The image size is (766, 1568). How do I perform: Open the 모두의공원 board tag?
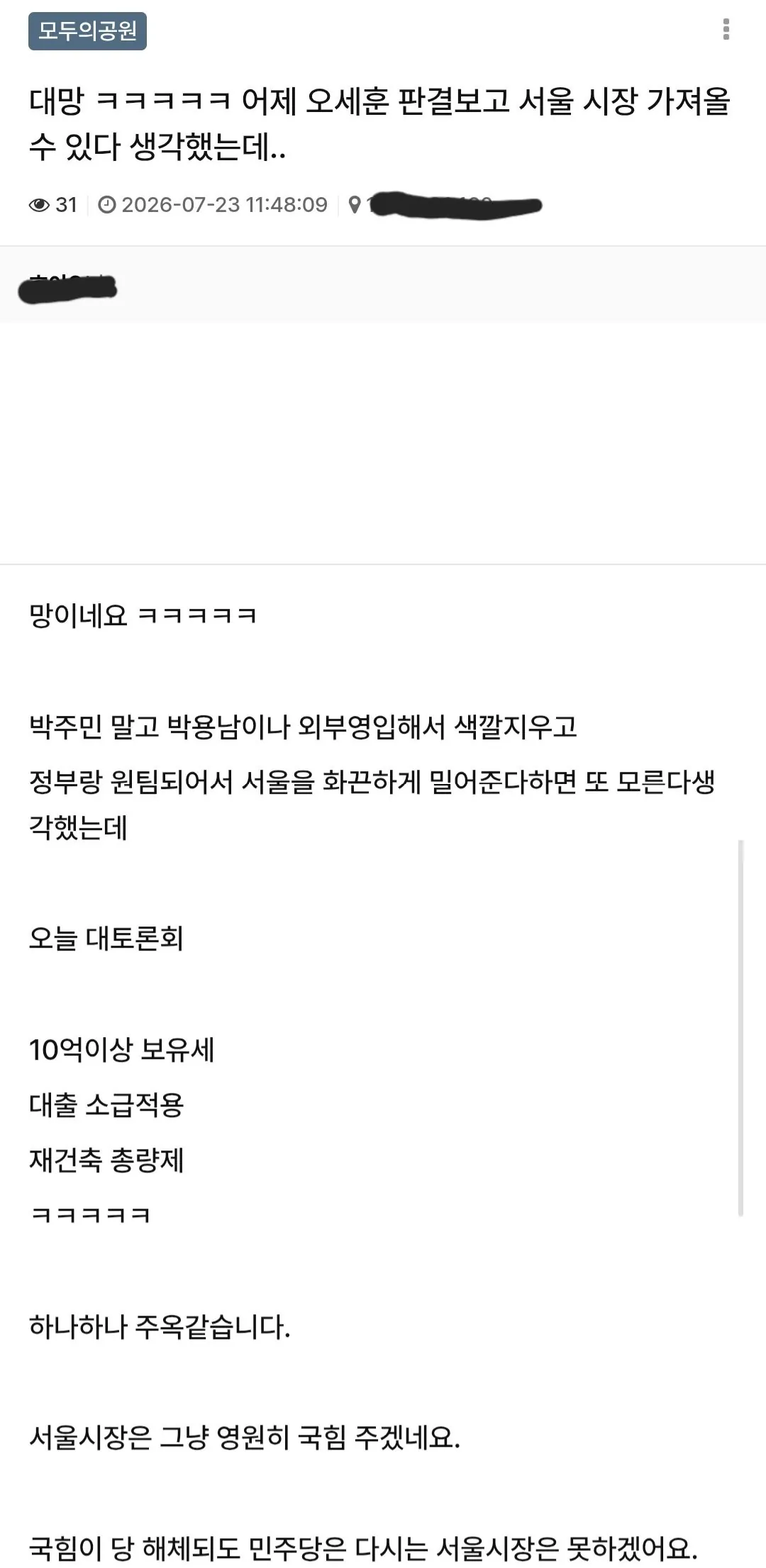point(87,31)
